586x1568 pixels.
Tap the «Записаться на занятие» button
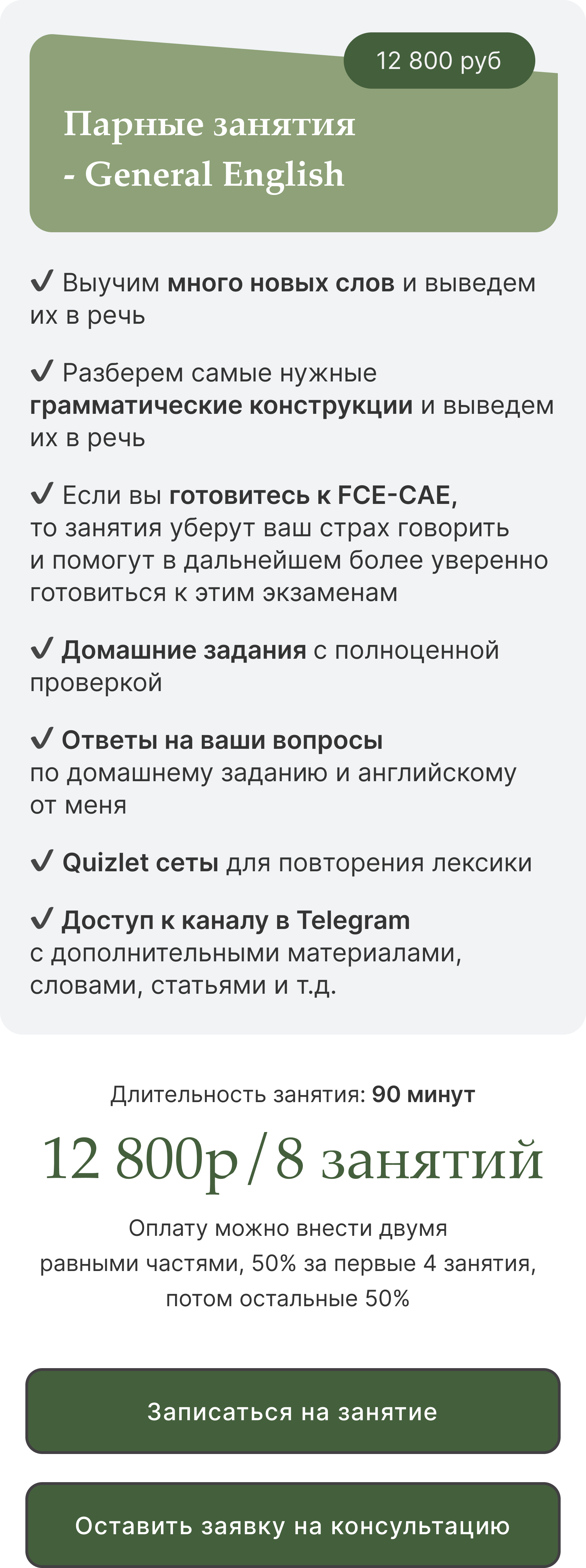pos(292,1411)
